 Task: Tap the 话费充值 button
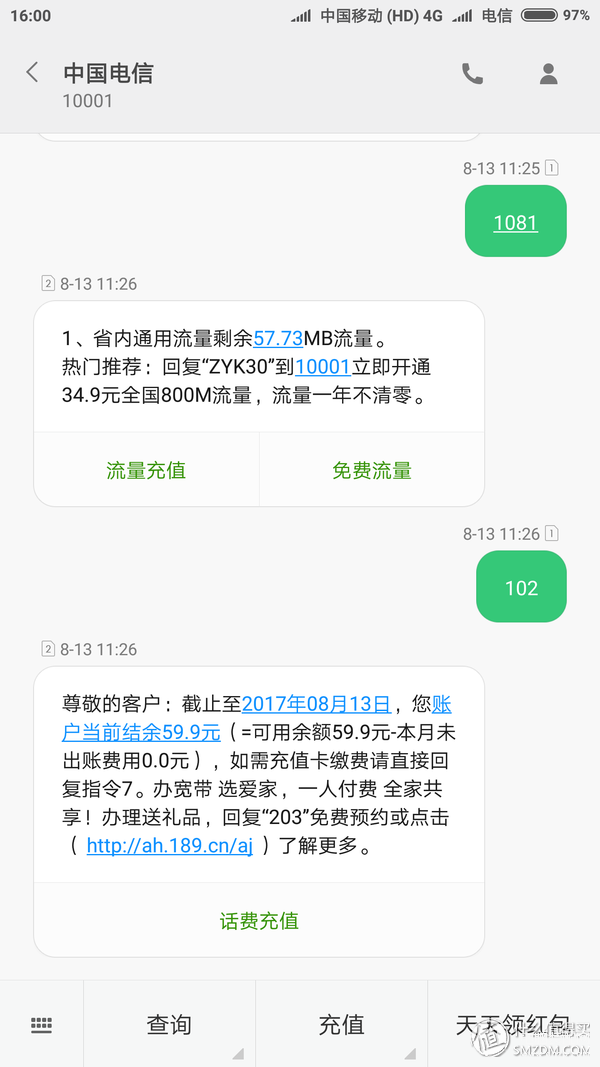(x=259, y=920)
